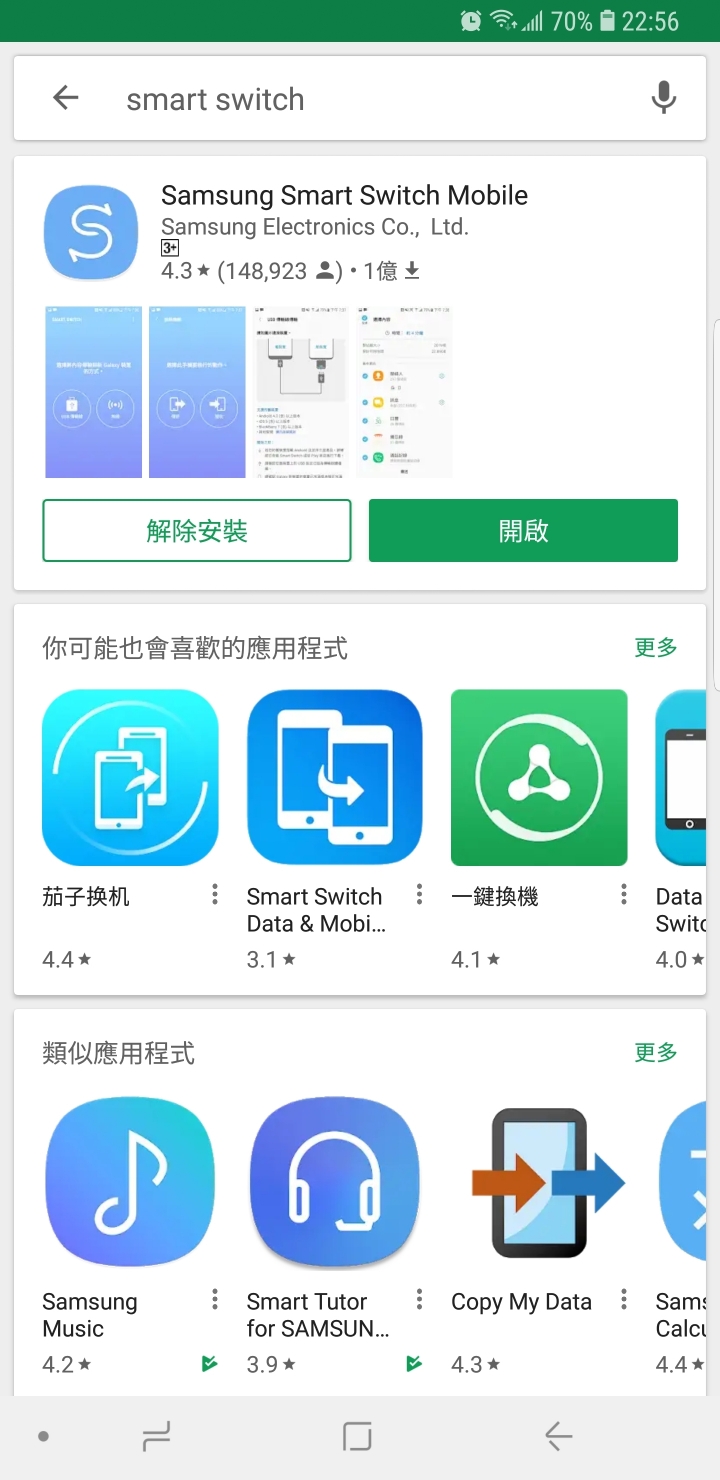Select the 一鍵換機 app icon

click(538, 777)
